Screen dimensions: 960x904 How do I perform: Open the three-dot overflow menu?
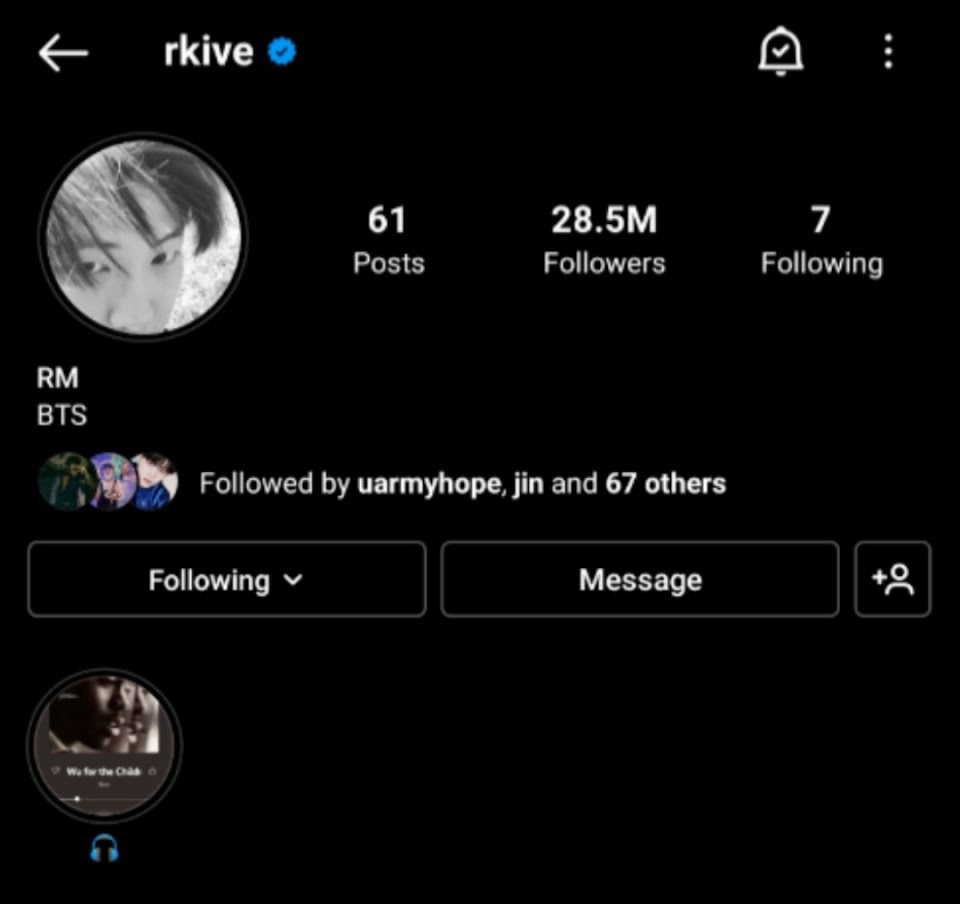click(x=888, y=51)
